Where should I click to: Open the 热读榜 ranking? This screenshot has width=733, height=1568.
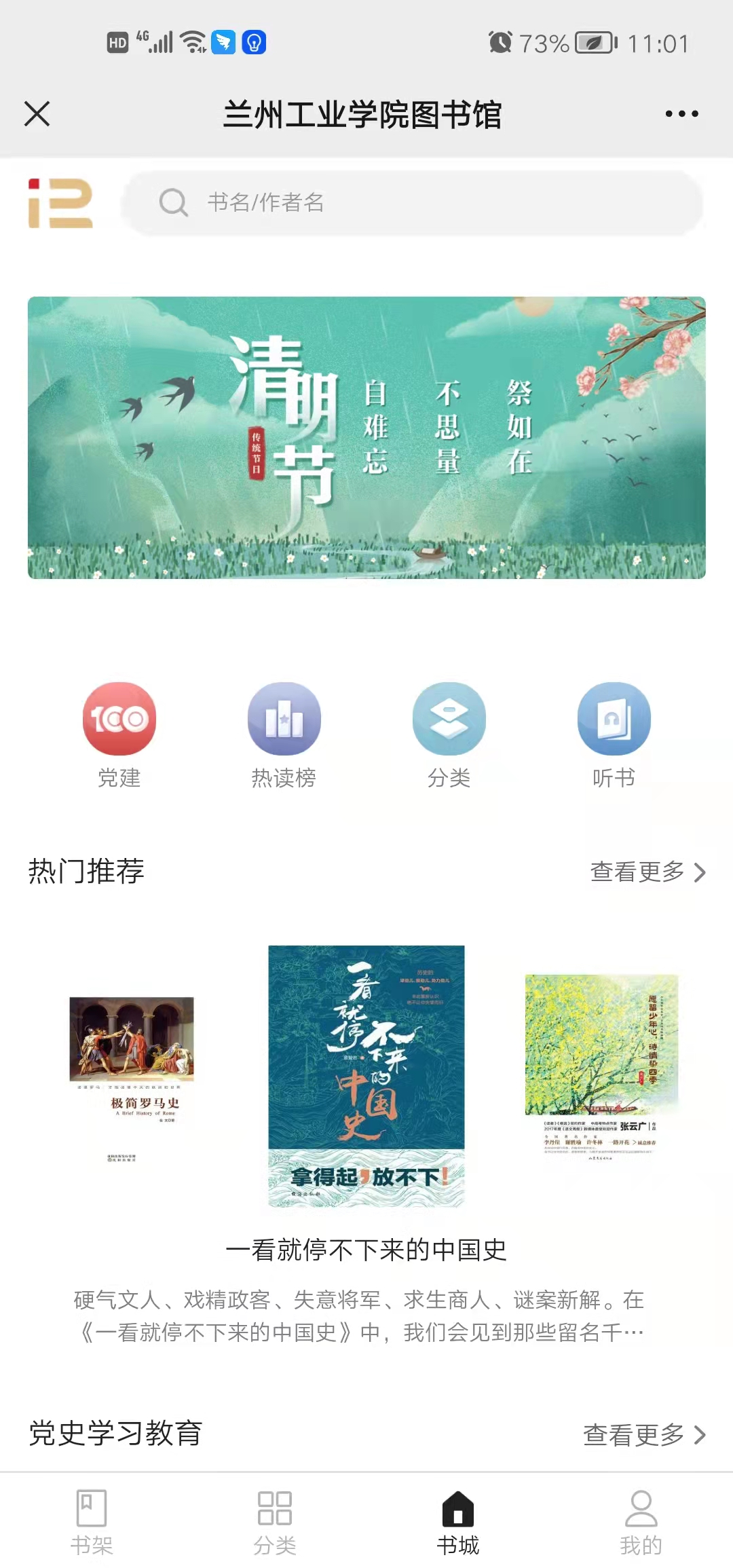point(284,733)
